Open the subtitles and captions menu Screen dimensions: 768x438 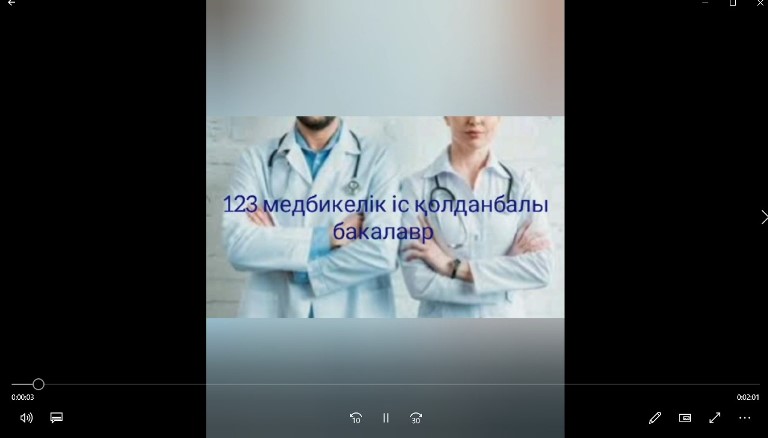coord(56,418)
